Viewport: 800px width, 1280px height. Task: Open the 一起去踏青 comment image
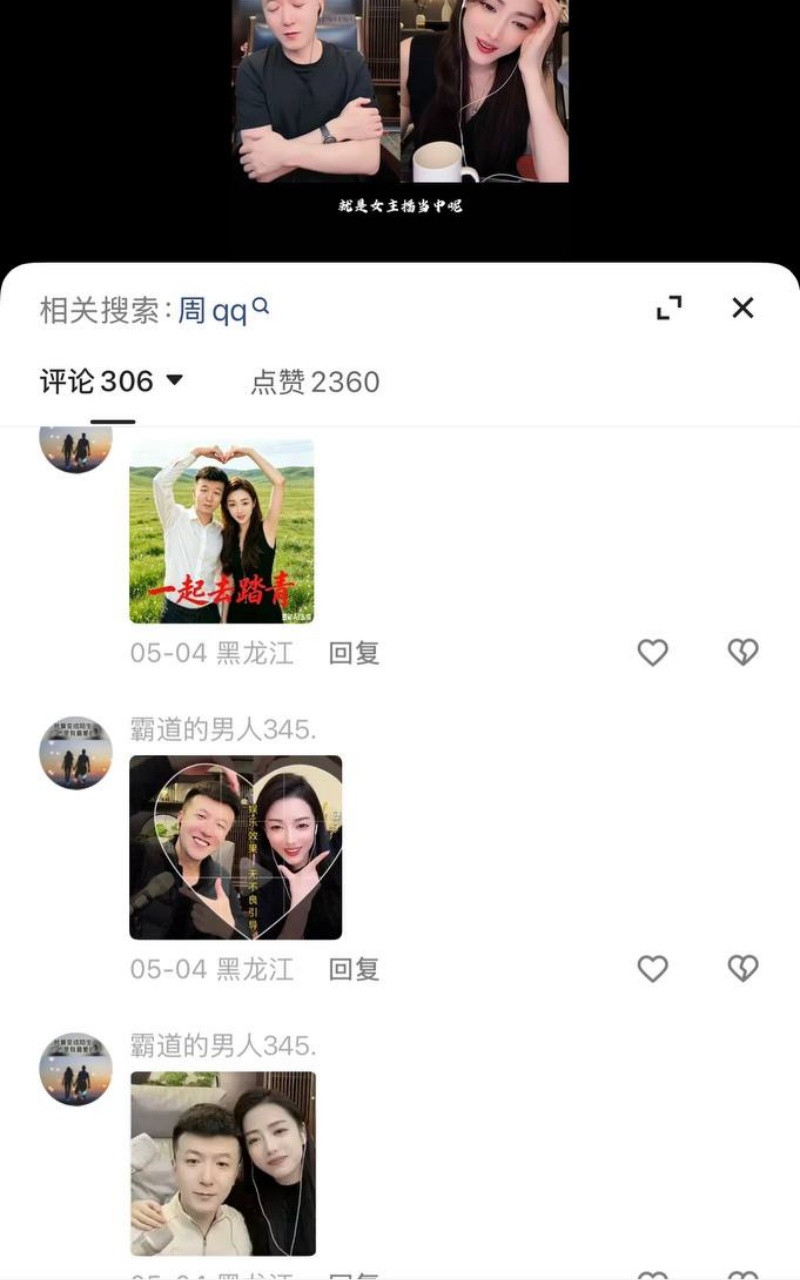pos(221,531)
